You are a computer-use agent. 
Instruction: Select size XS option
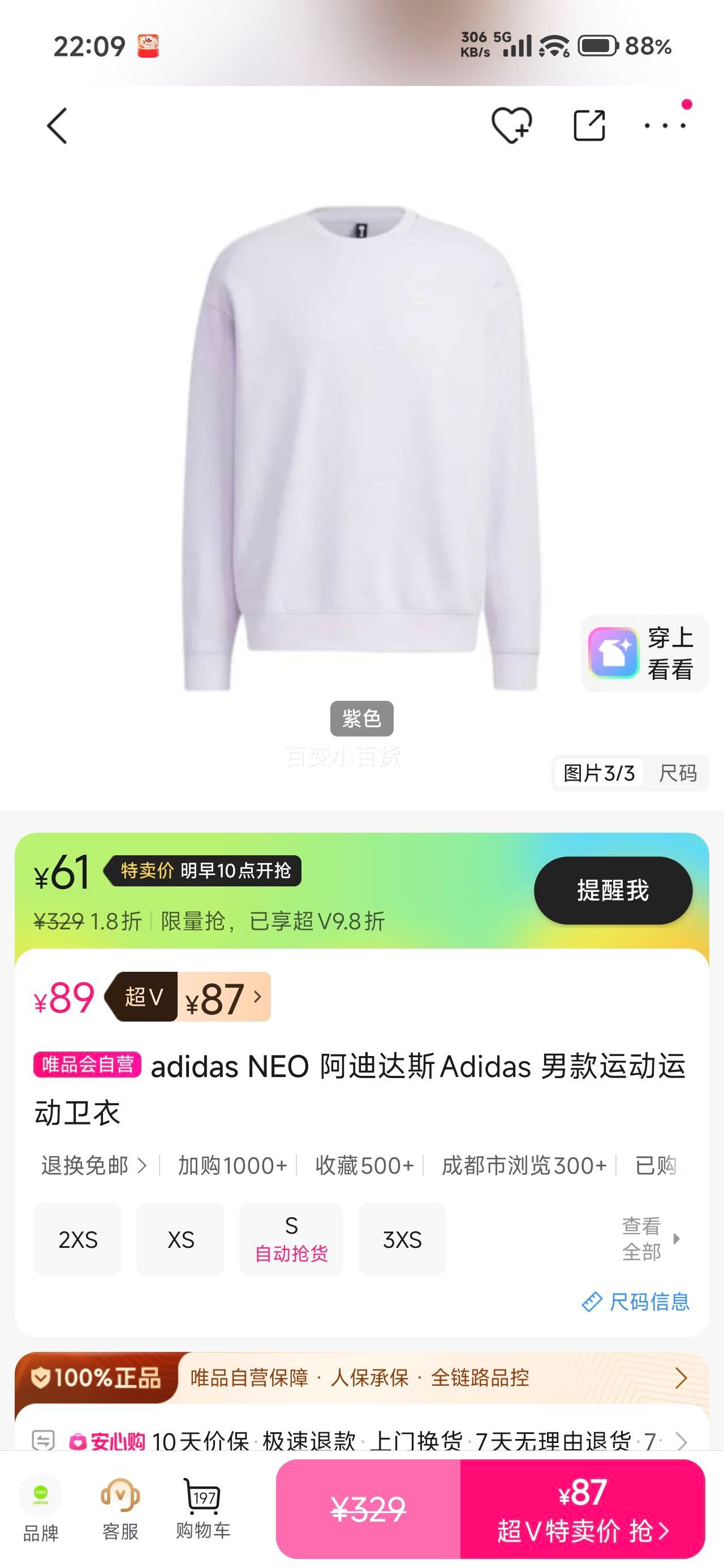point(180,1239)
